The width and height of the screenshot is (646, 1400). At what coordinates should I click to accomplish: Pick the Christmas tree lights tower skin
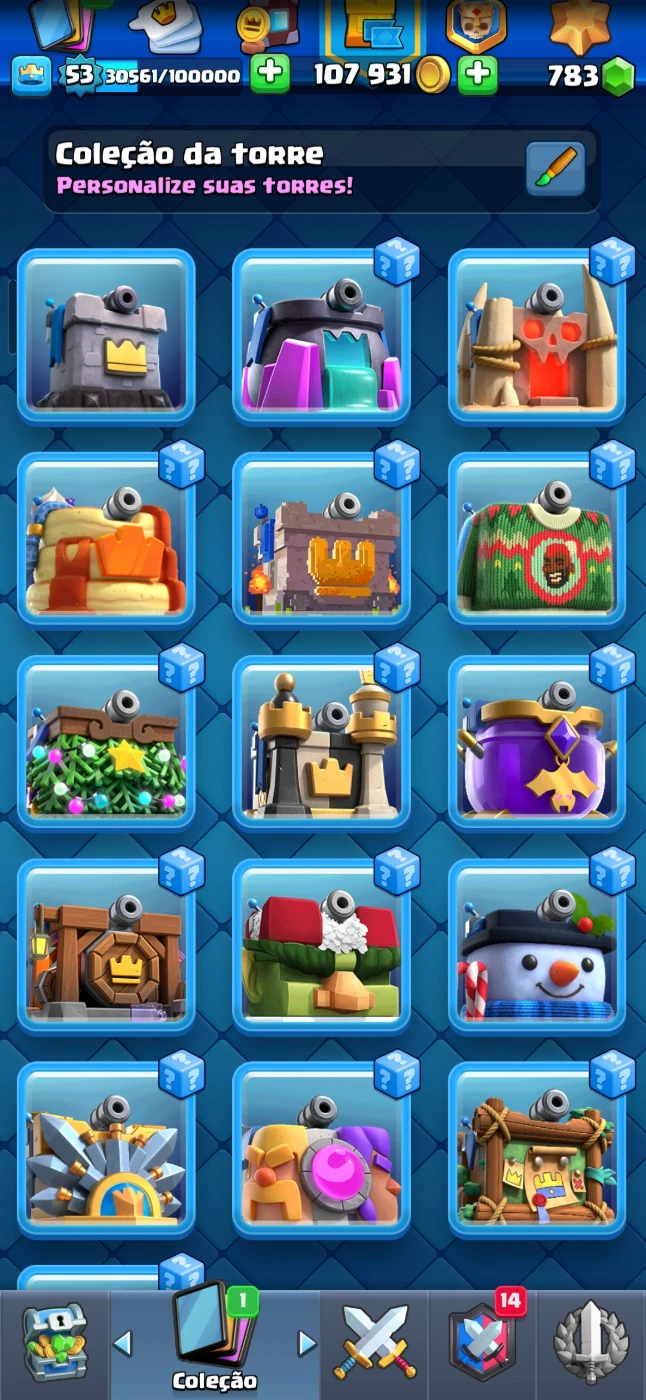[106, 744]
